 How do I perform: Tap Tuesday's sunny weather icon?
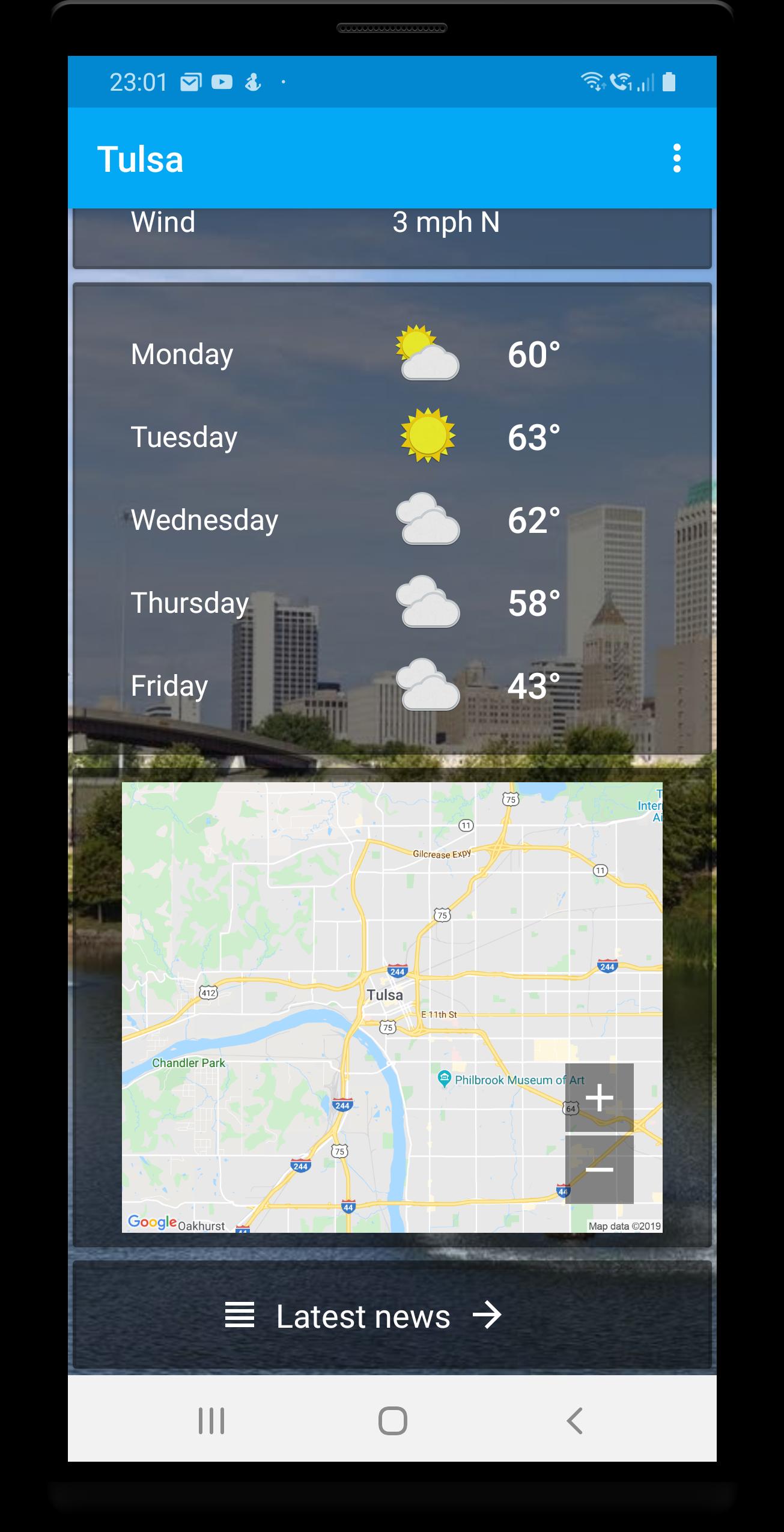point(427,437)
